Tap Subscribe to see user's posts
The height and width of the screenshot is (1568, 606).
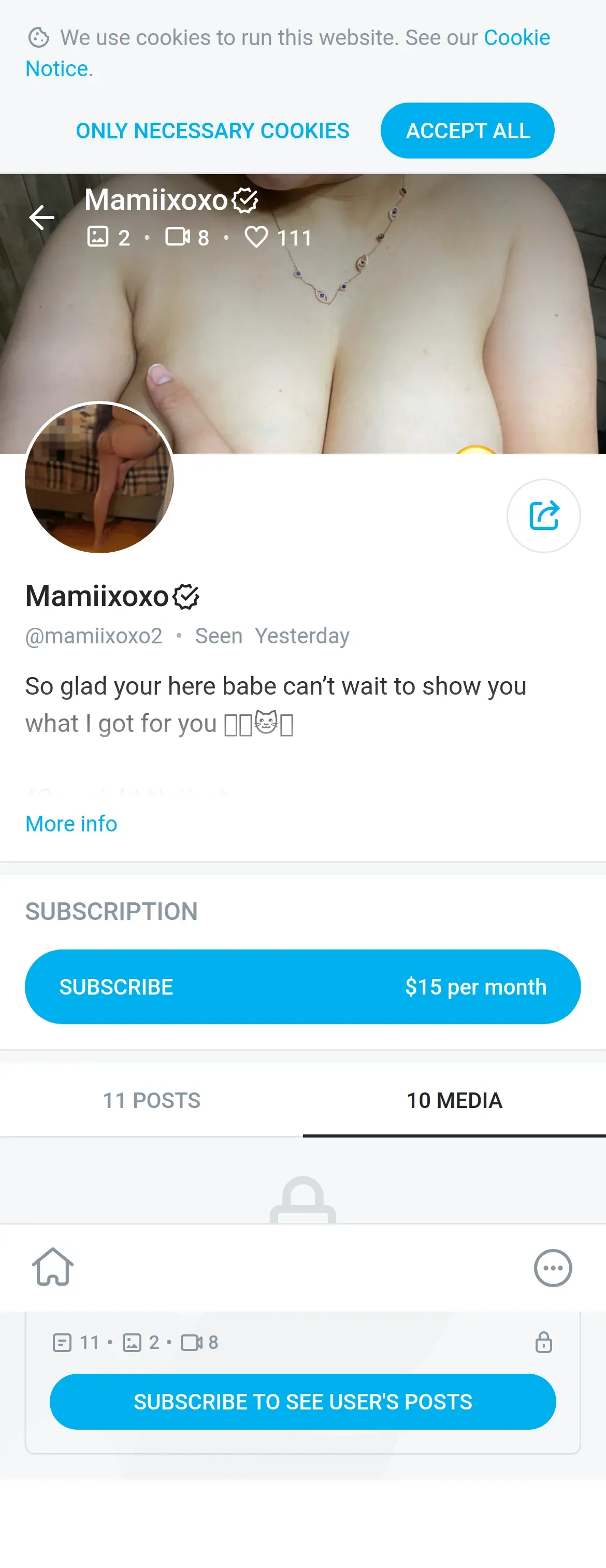302,1401
